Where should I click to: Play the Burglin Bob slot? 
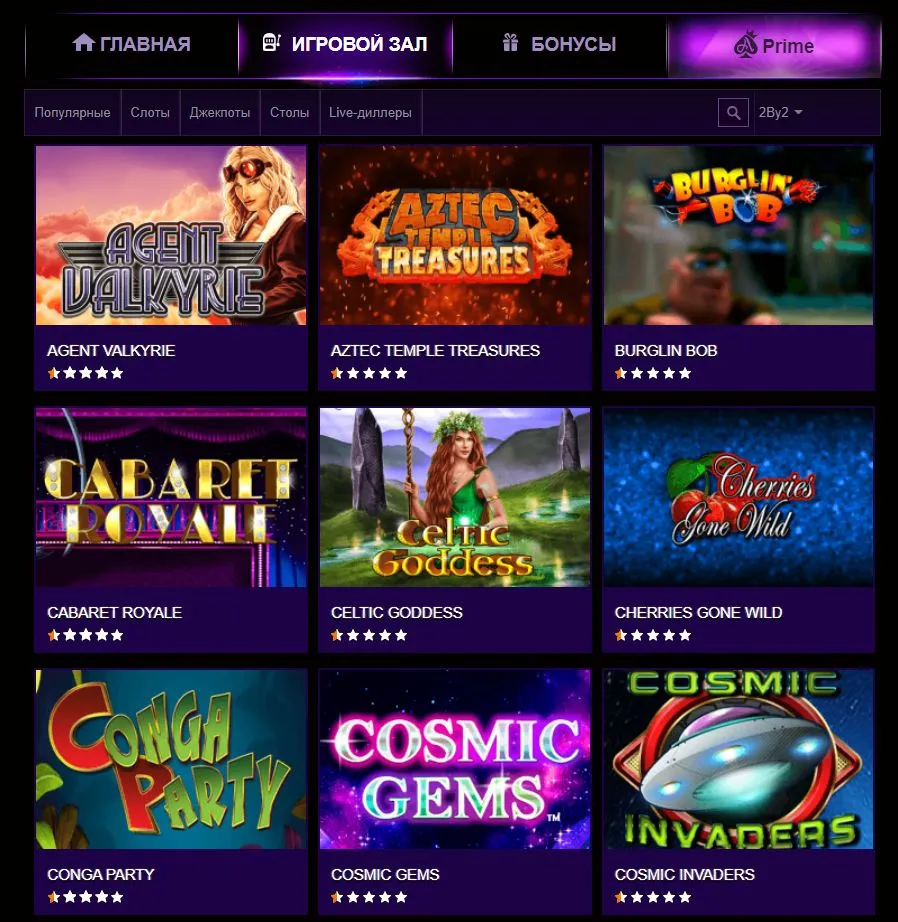pyautogui.click(x=739, y=235)
